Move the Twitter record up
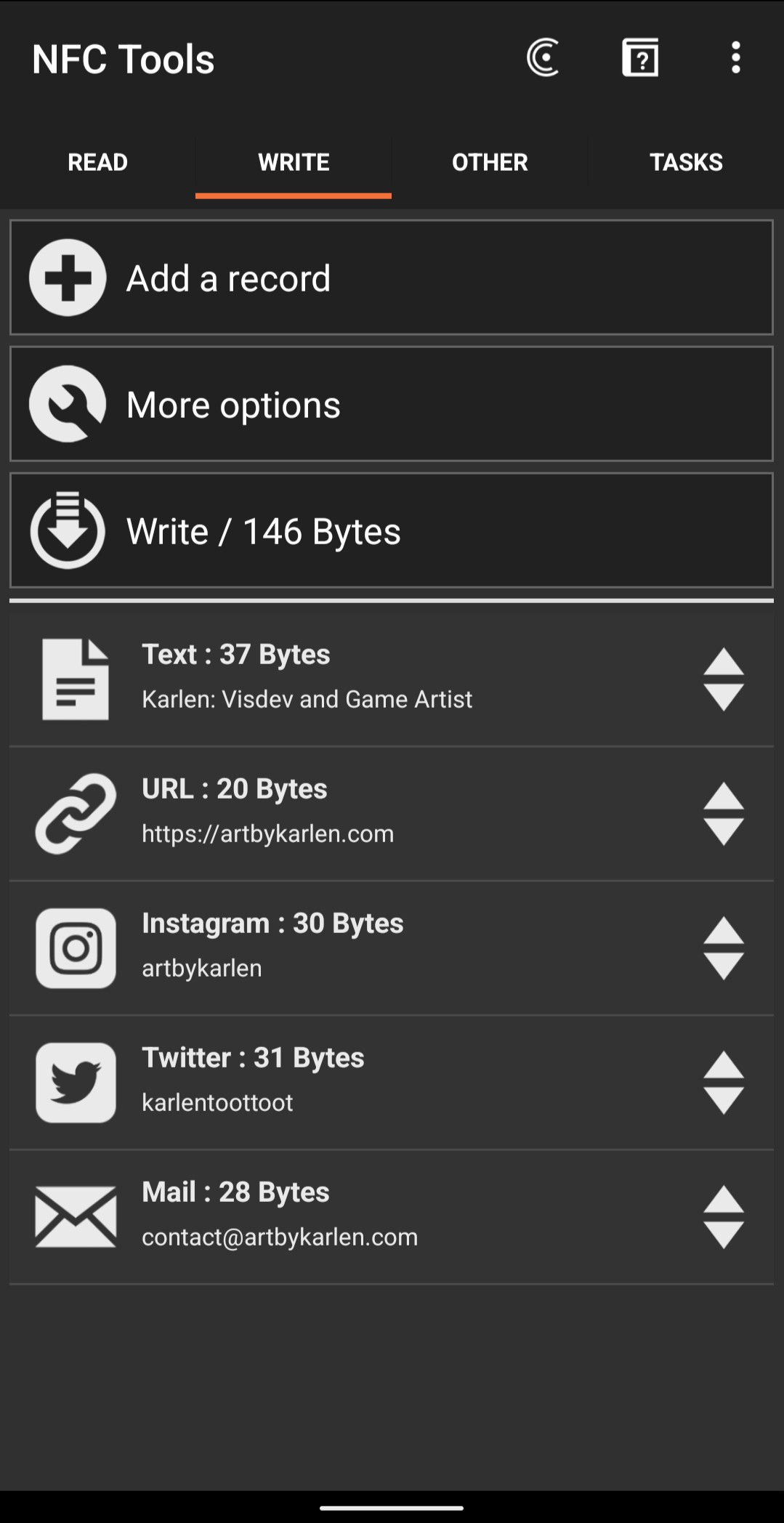This screenshot has height=1523, width=784. pyautogui.click(x=724, y=1065)
